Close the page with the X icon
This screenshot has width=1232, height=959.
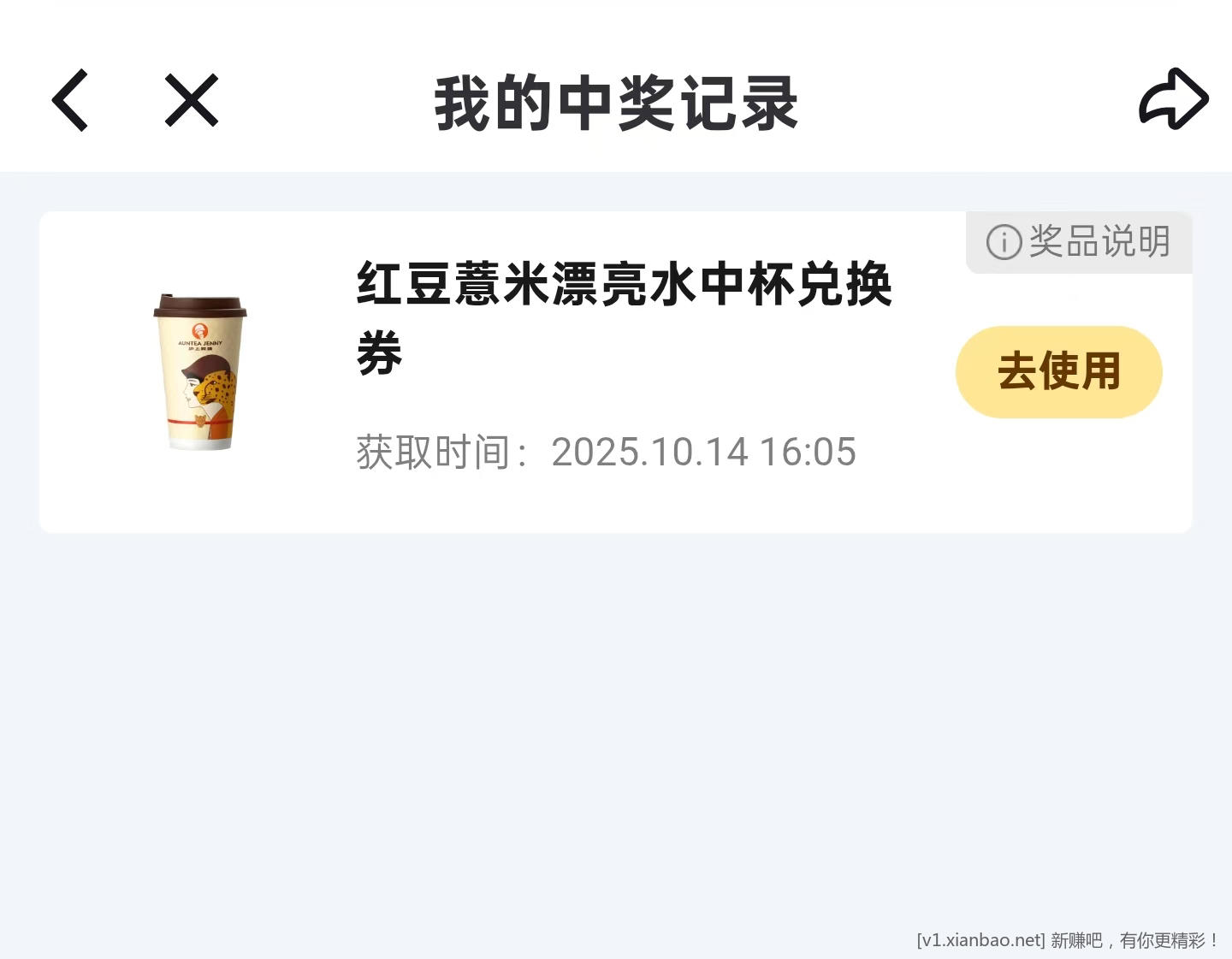coord(192,101)
